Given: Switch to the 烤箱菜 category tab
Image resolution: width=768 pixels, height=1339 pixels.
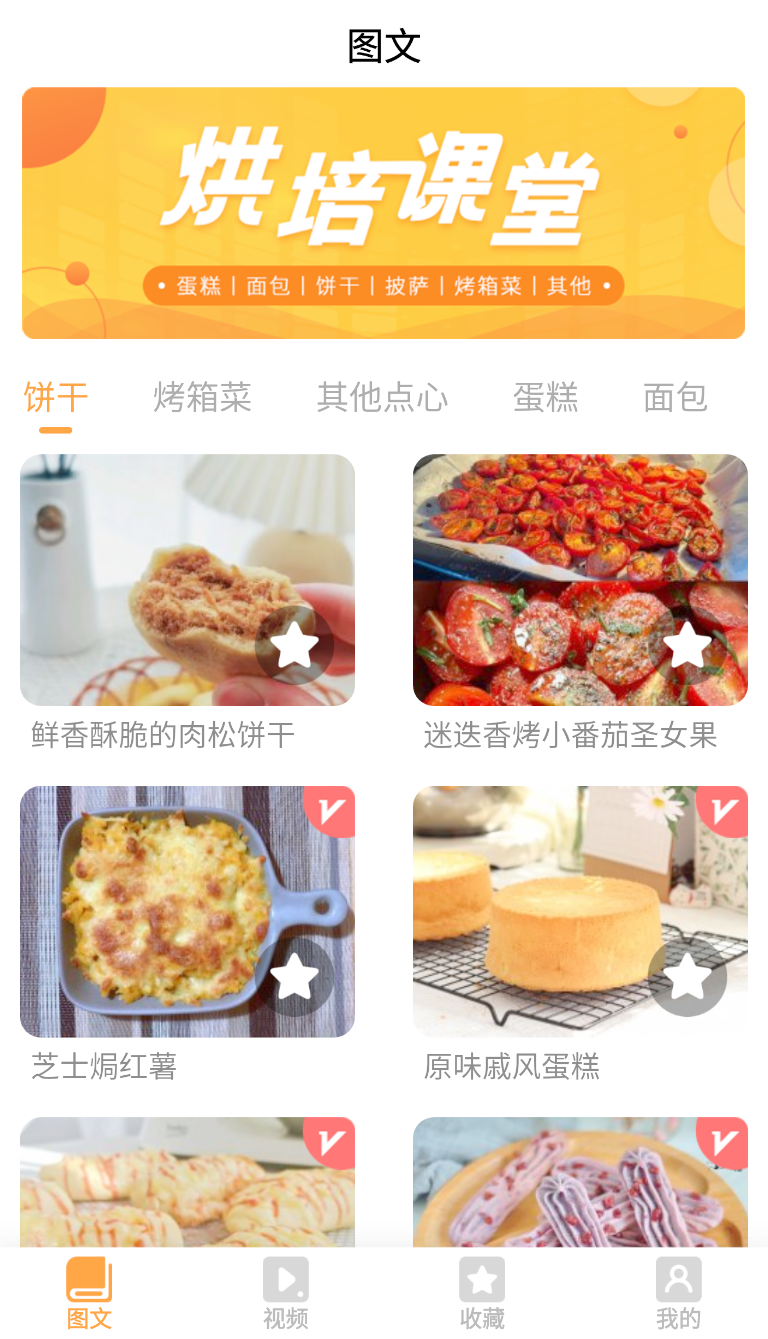Looking at the screenshot, I should point(203,398).
